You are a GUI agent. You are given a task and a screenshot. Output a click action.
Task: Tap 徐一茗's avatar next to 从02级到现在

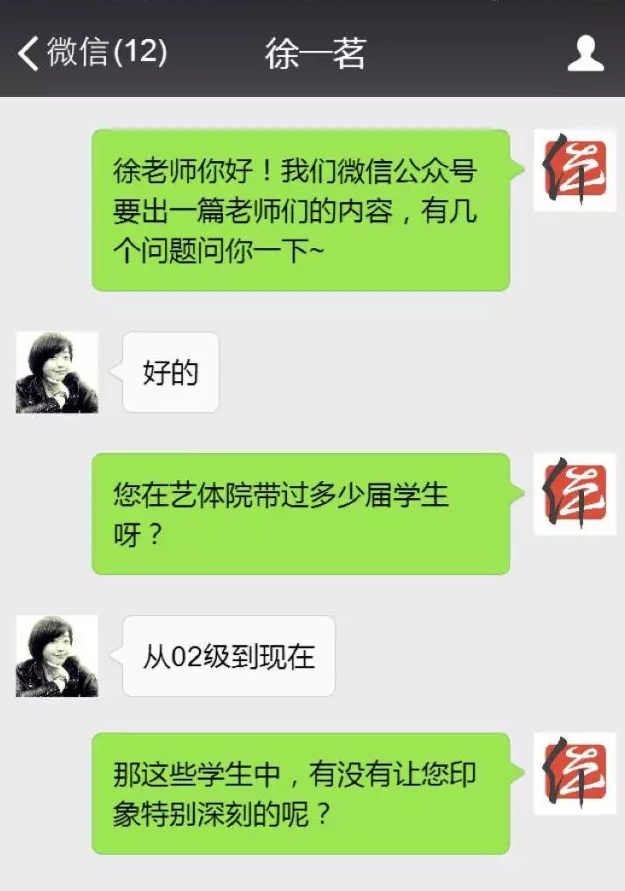(57, 656)
